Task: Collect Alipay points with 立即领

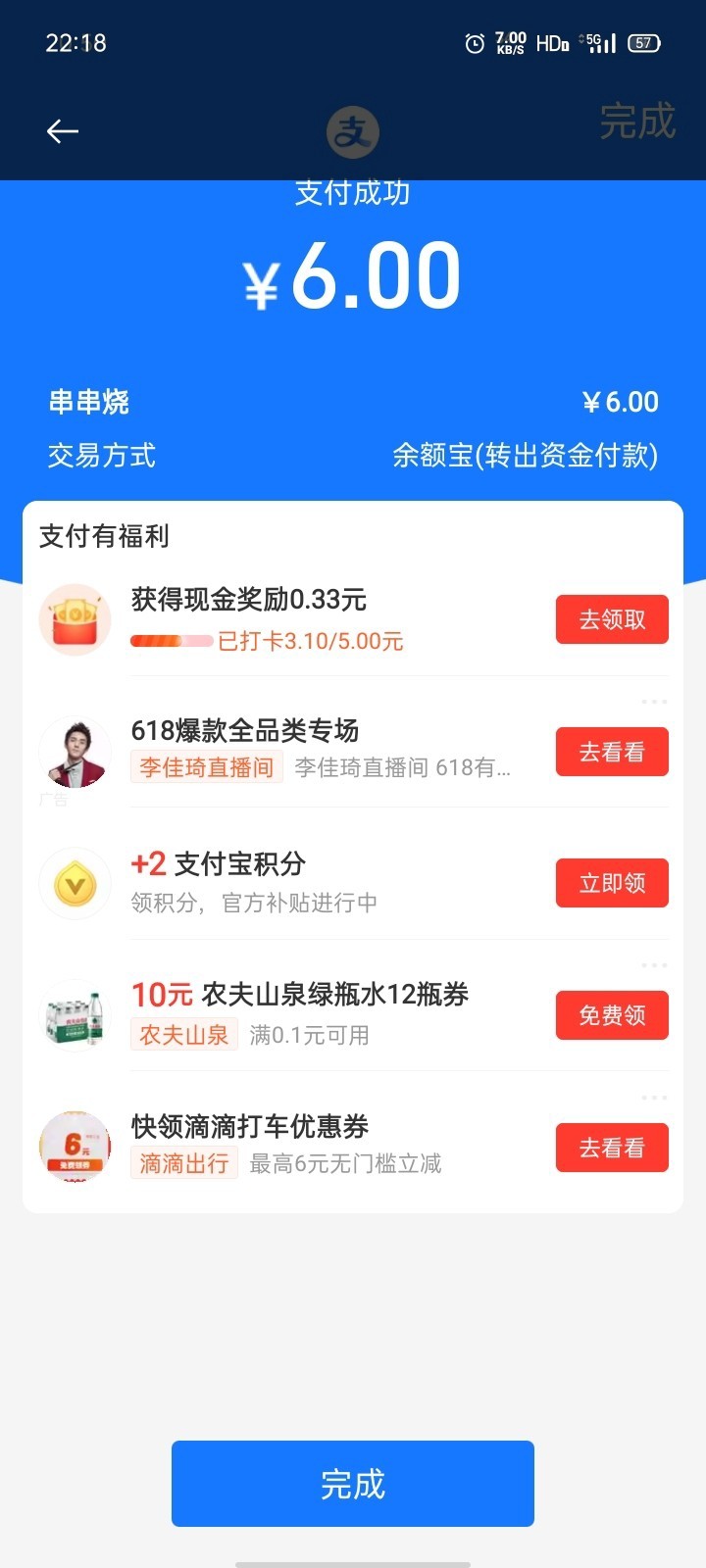Action: click(612, 883)
